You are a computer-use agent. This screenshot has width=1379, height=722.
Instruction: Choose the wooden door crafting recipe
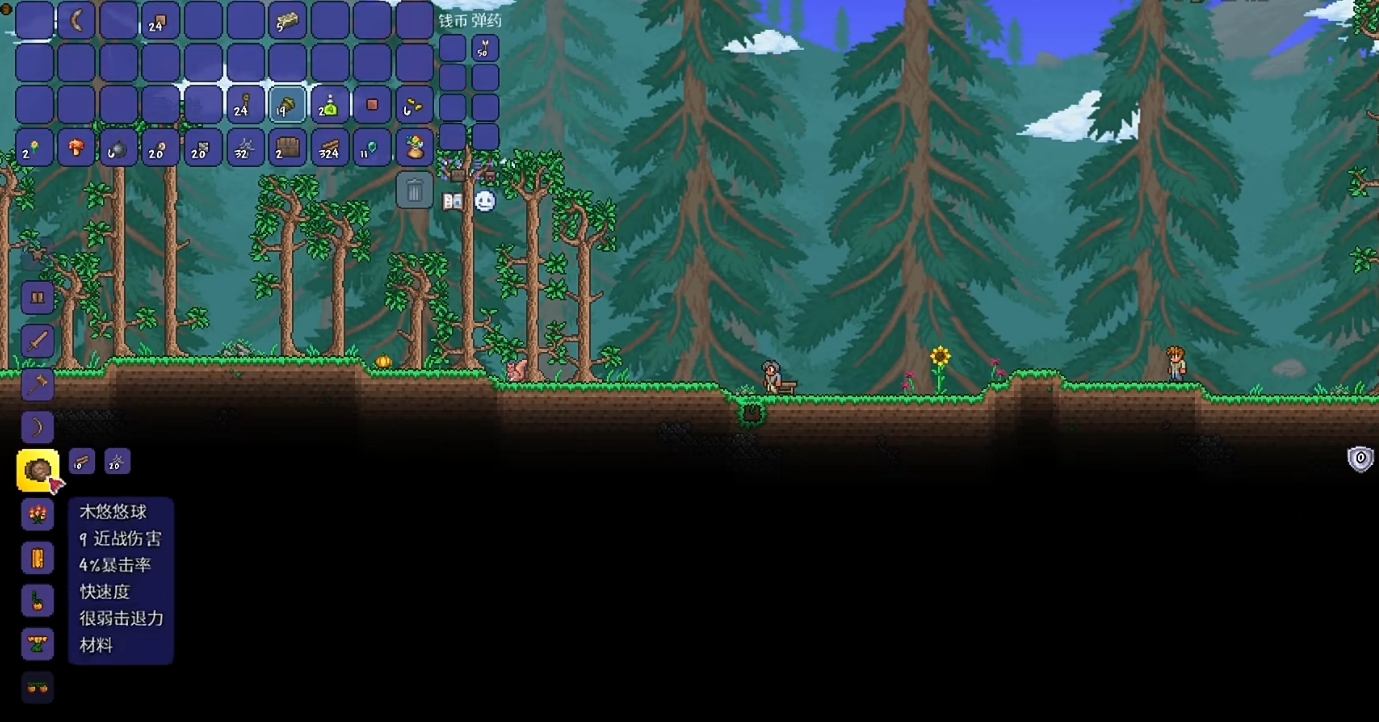(37, 558)
